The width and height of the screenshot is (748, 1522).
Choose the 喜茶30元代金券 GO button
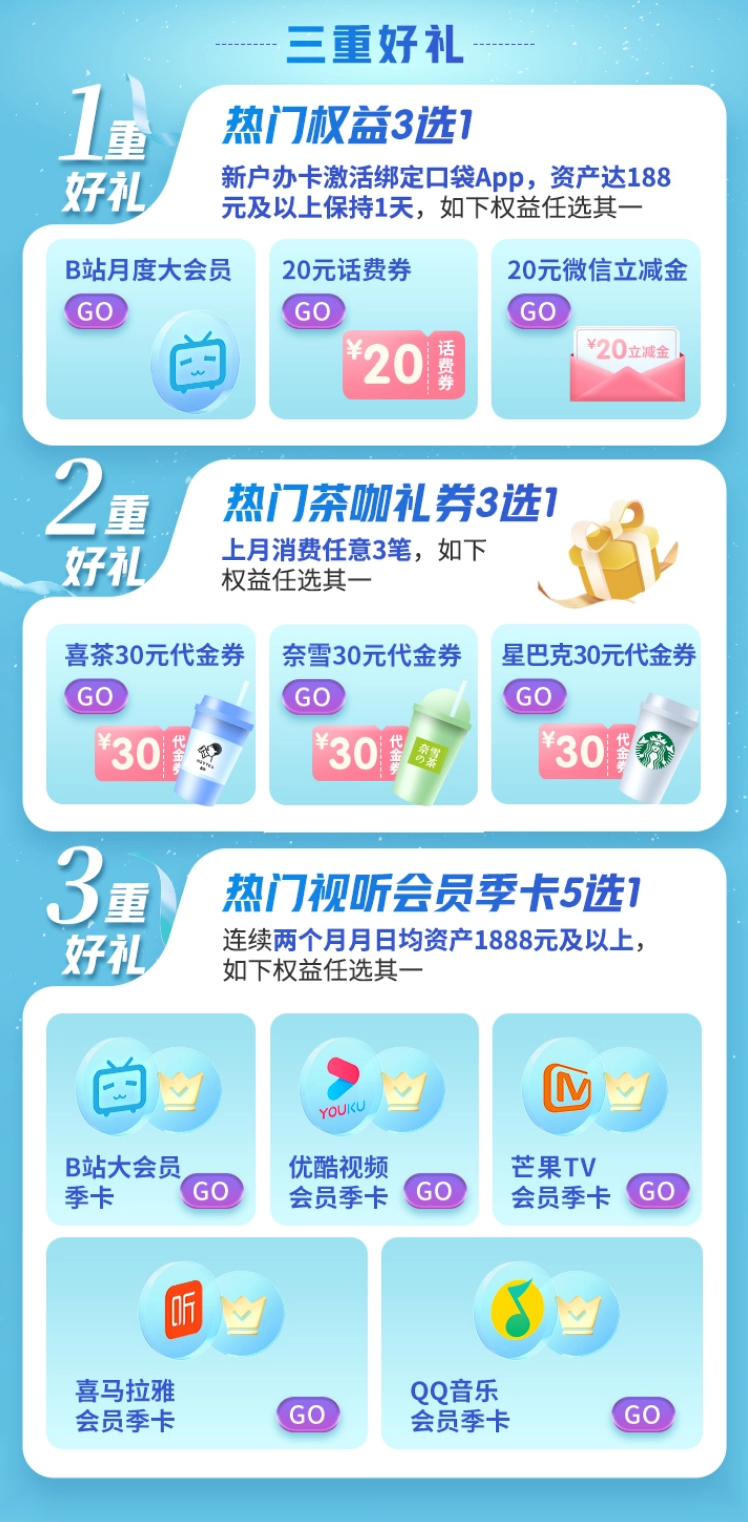coord(95,696)
